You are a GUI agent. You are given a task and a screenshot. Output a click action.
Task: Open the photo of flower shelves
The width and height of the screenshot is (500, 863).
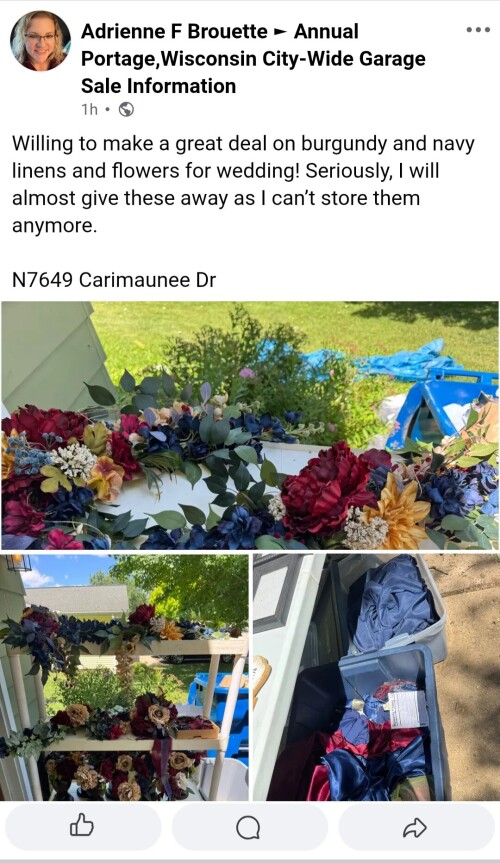pos(124,677)
